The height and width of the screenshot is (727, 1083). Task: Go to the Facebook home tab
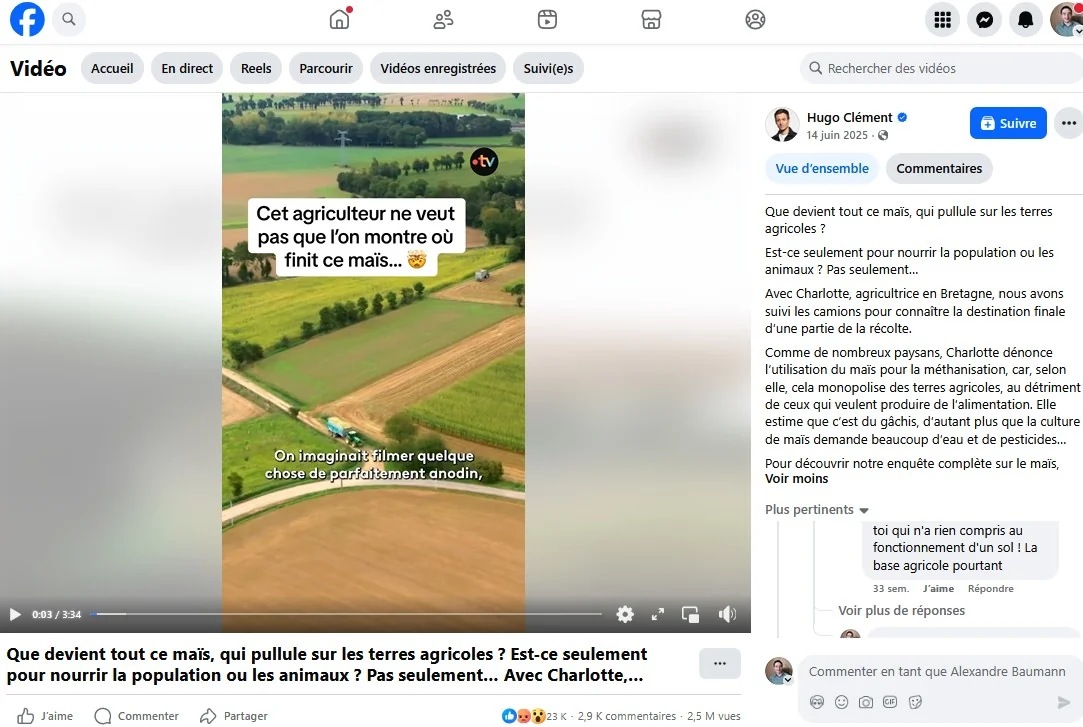[x=340, y=19]
